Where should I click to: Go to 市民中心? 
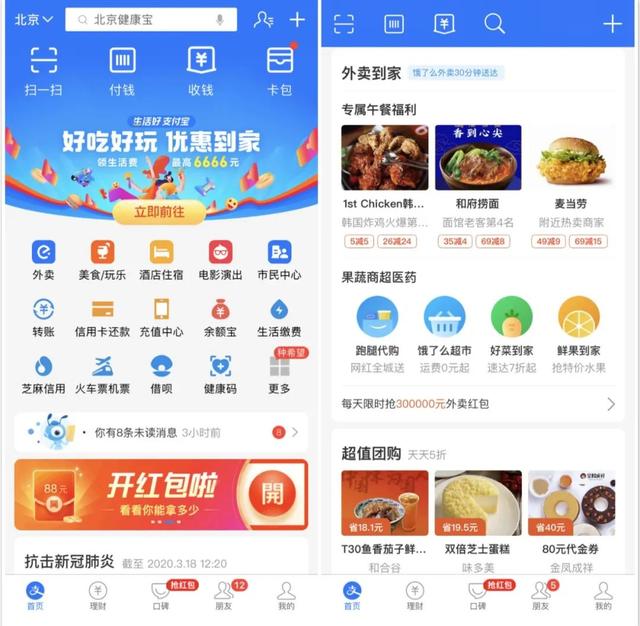pyautogui.click(x=279, y=259)
